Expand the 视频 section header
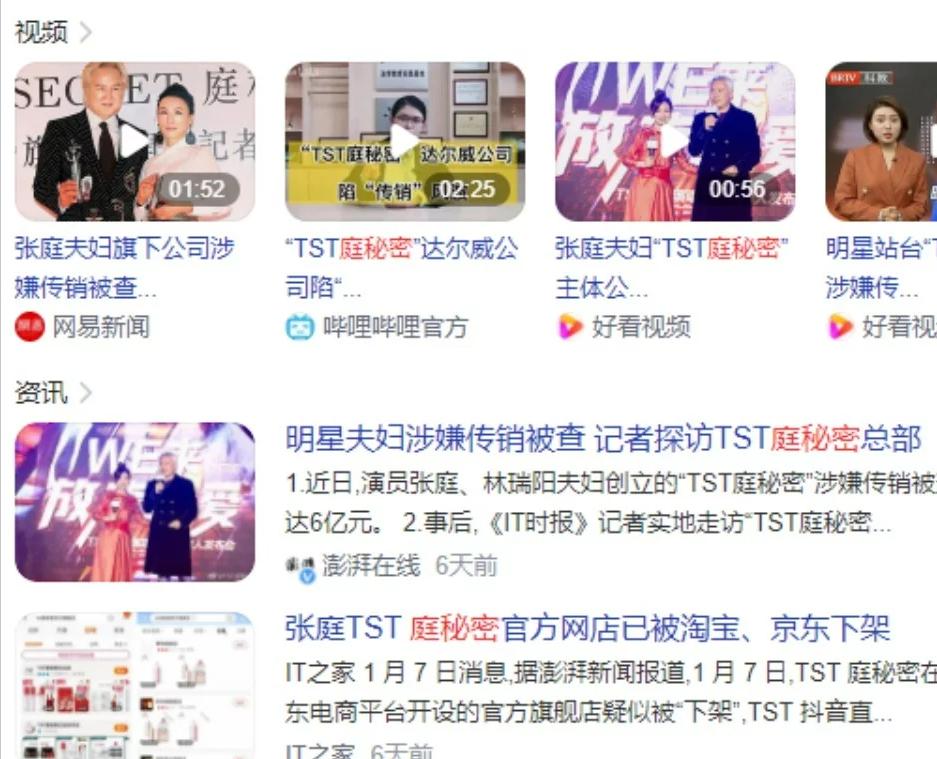The height and width of the screenshot is (759, 937). pyautogui.click(x=52, y=32)
